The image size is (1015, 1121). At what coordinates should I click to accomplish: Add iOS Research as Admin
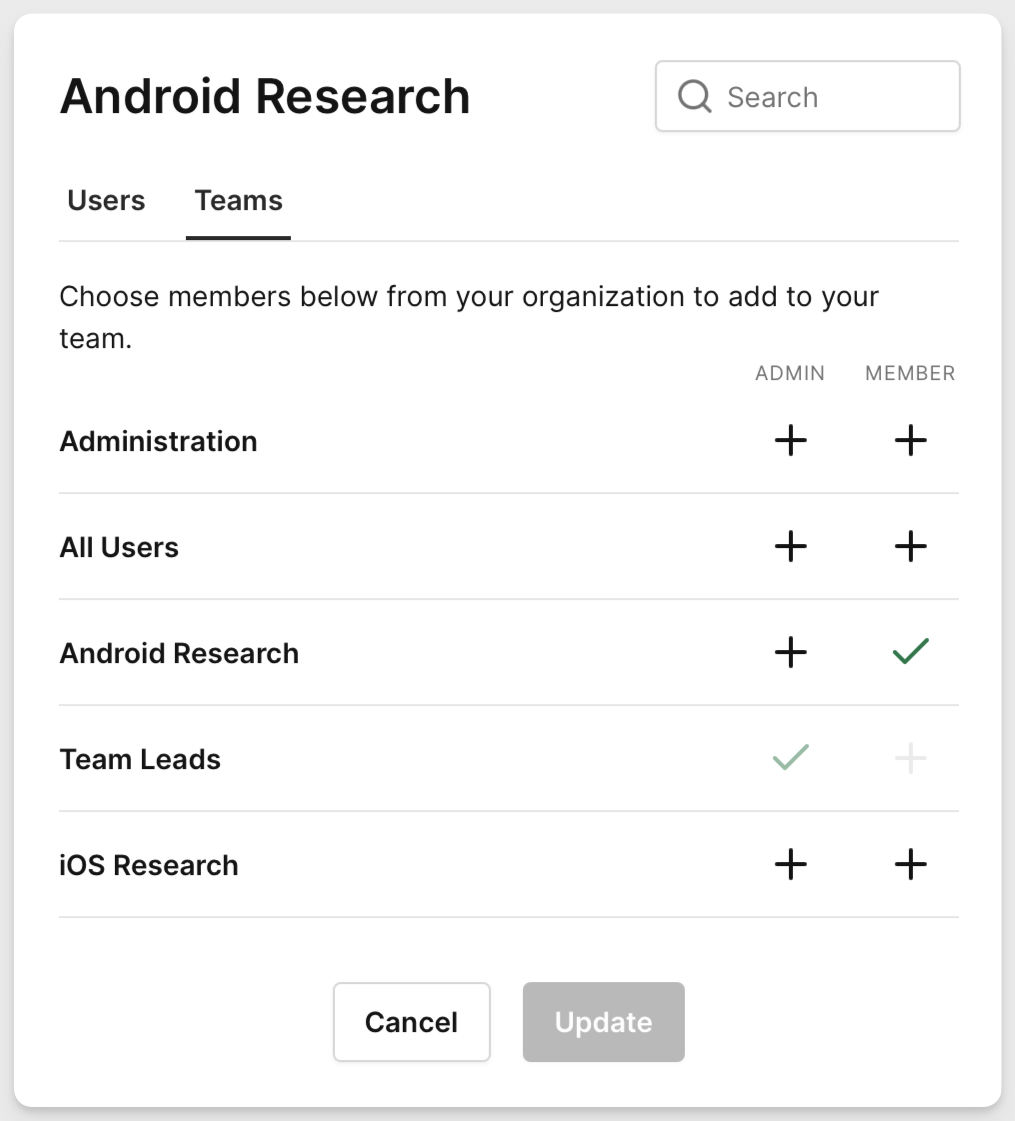point(790,864)
